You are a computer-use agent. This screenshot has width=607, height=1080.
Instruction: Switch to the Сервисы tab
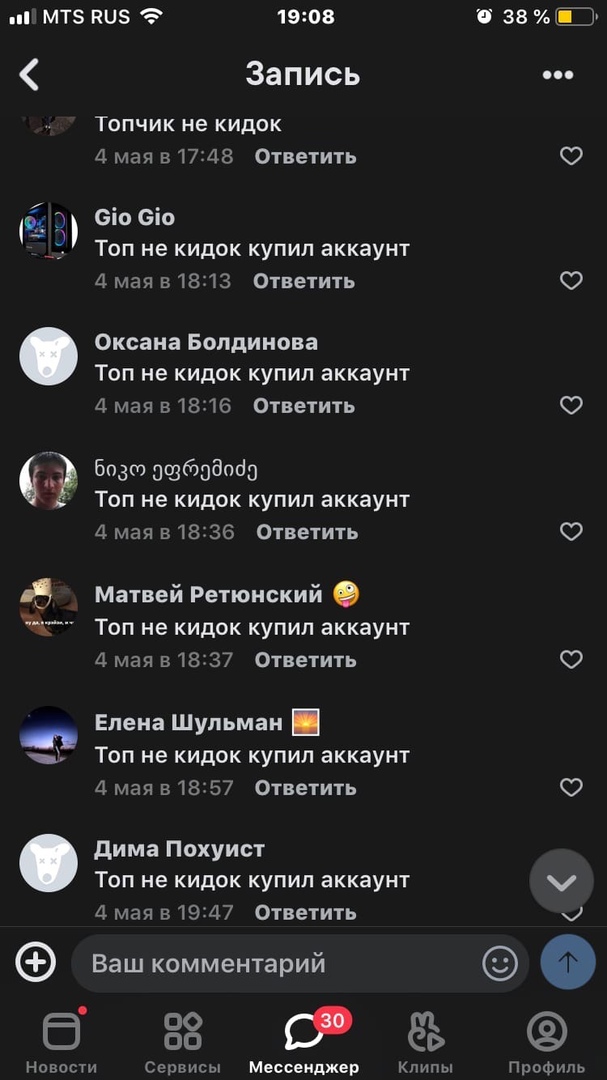point(183,1042)
